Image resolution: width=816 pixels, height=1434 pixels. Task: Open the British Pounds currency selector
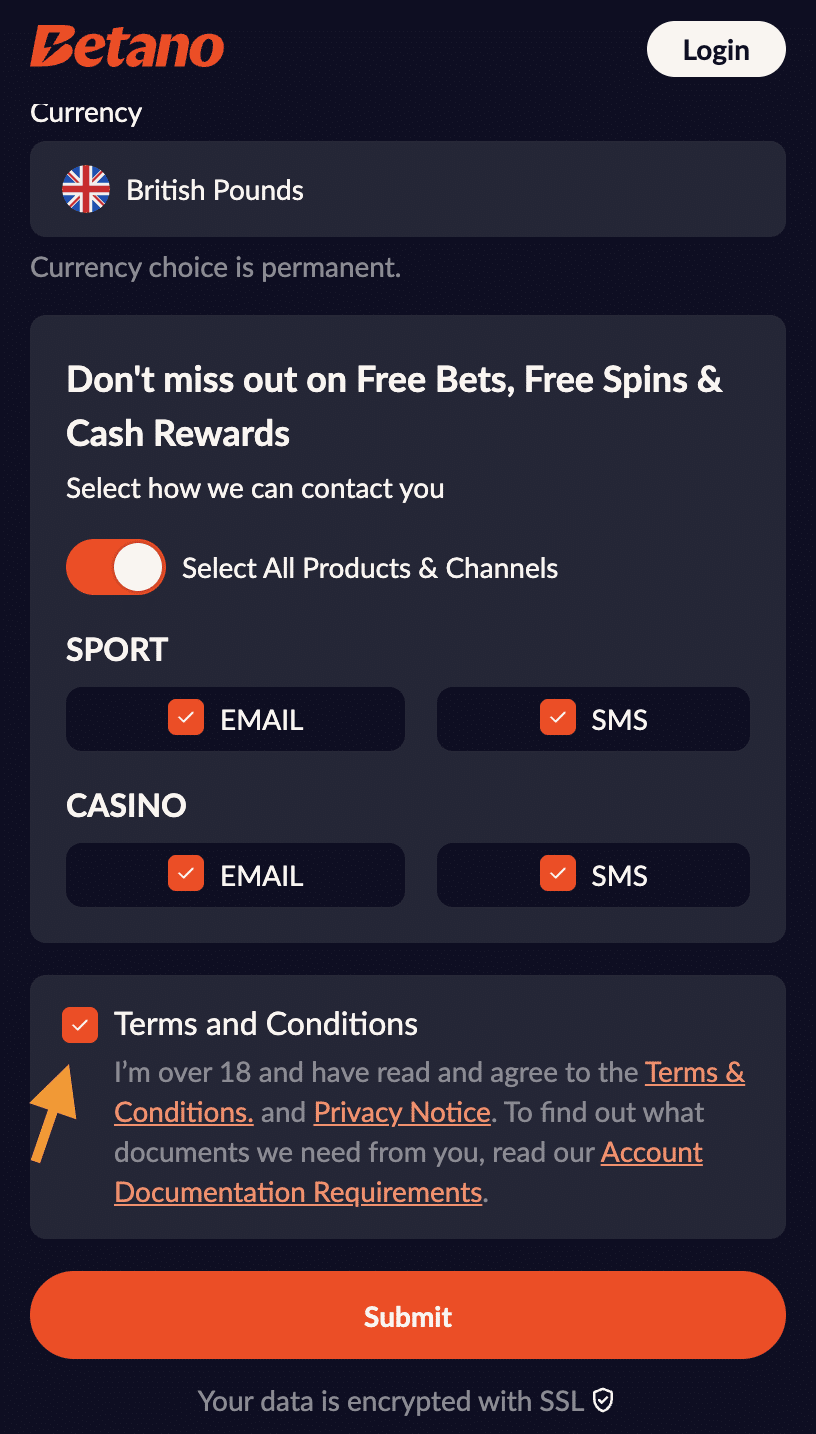(x=407, y=189)
